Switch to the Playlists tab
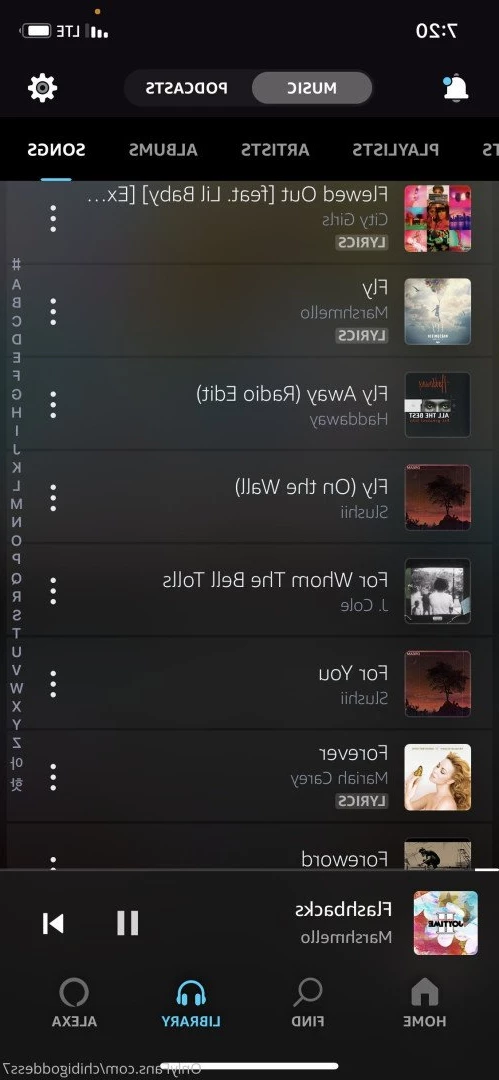This screenshot has width=499, height=1080. (x=396, y=149)
